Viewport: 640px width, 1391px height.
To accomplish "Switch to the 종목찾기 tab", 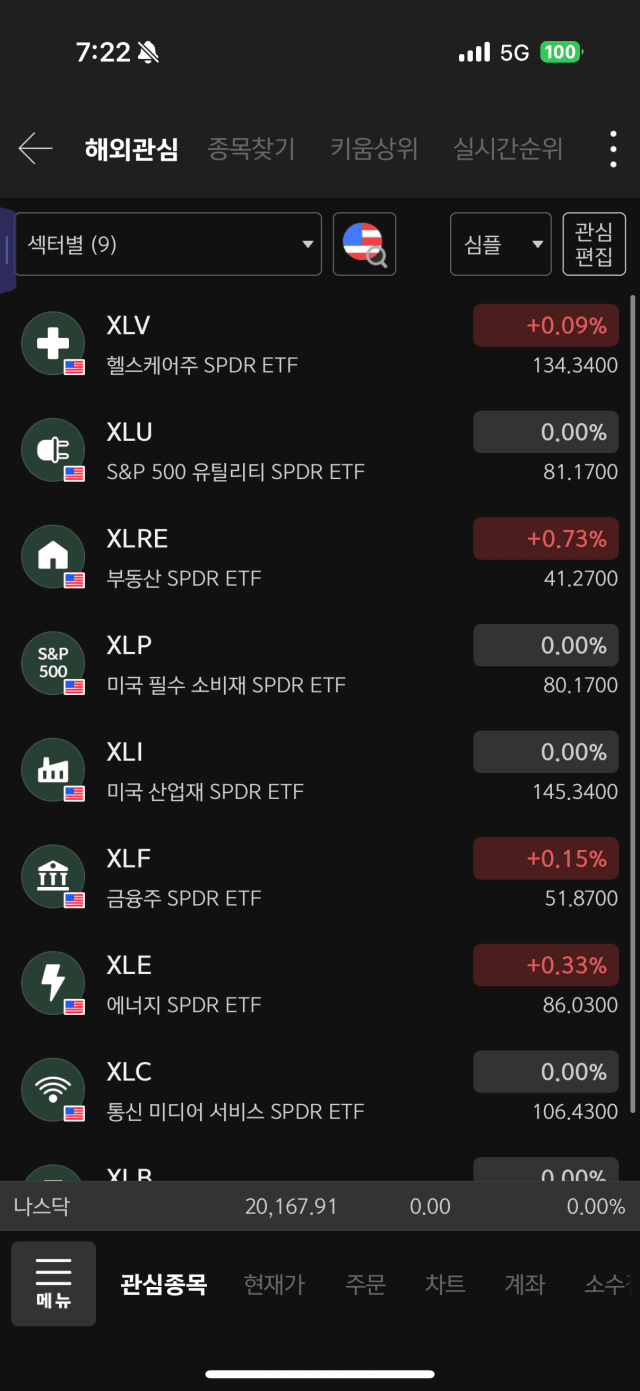I will coord(252,149).
